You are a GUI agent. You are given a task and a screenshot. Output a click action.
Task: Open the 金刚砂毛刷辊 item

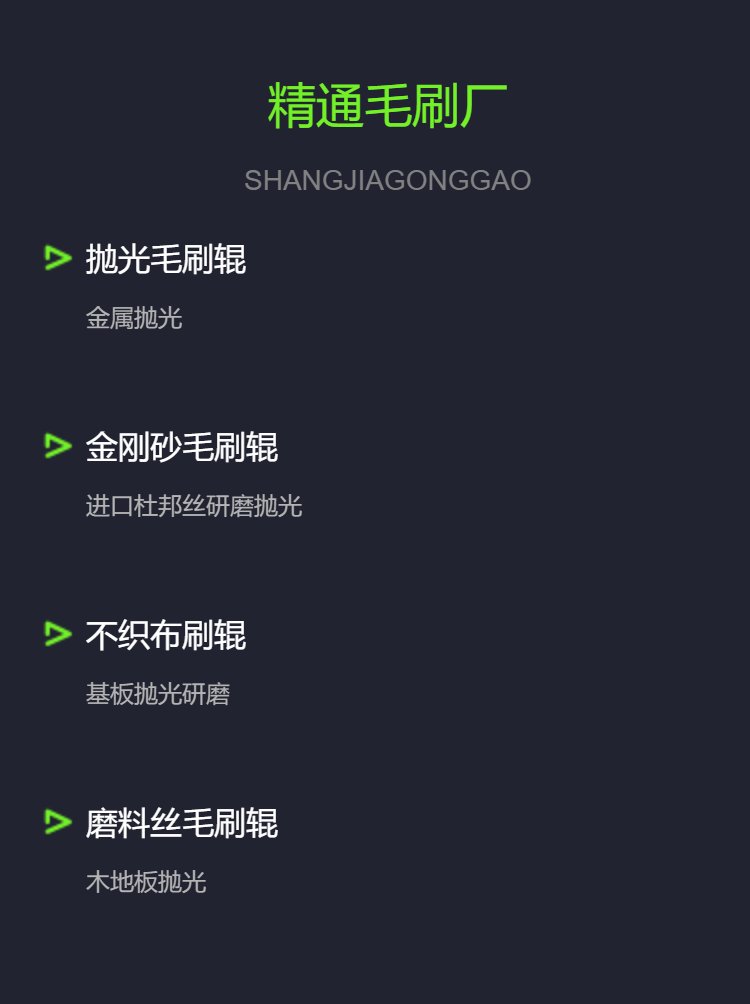(182, 447)
